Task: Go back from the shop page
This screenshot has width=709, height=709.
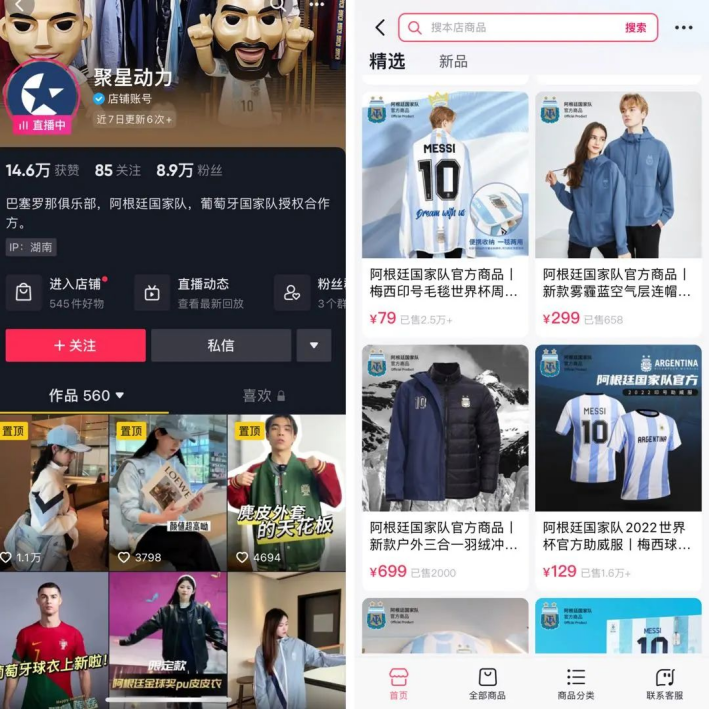Action: [380, 28]
